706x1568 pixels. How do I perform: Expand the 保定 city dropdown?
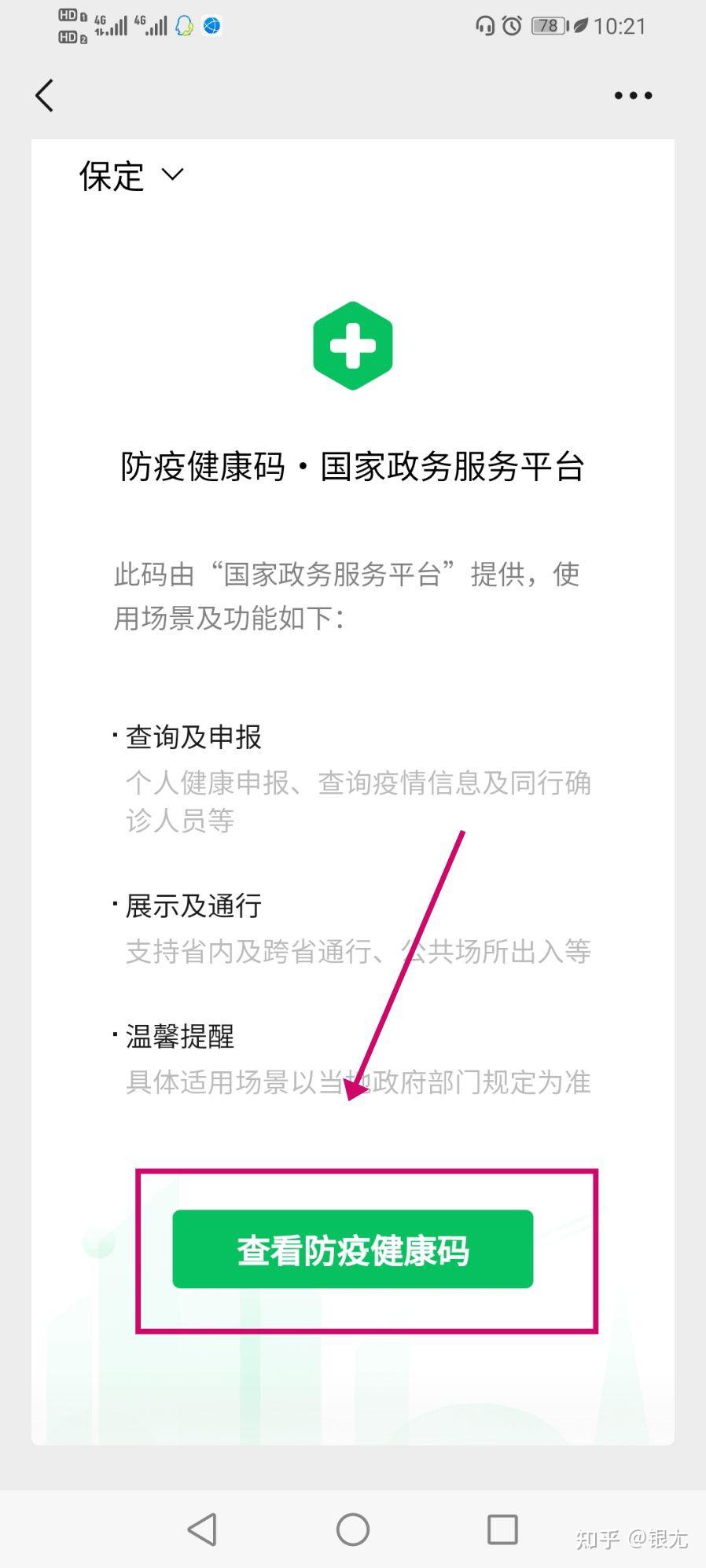pos(131,176)
